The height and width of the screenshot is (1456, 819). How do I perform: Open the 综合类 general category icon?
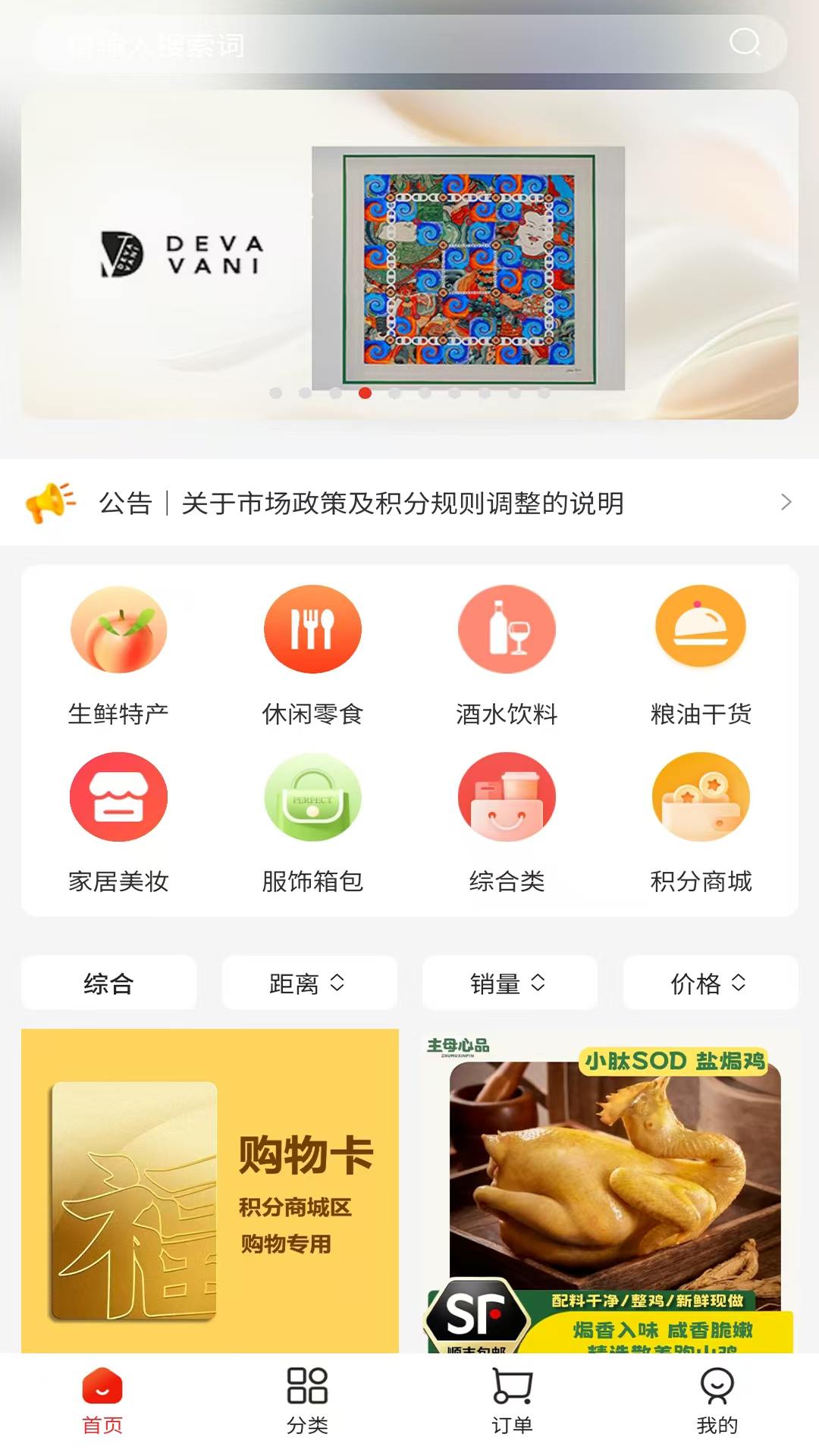click(x=507, y=797)
